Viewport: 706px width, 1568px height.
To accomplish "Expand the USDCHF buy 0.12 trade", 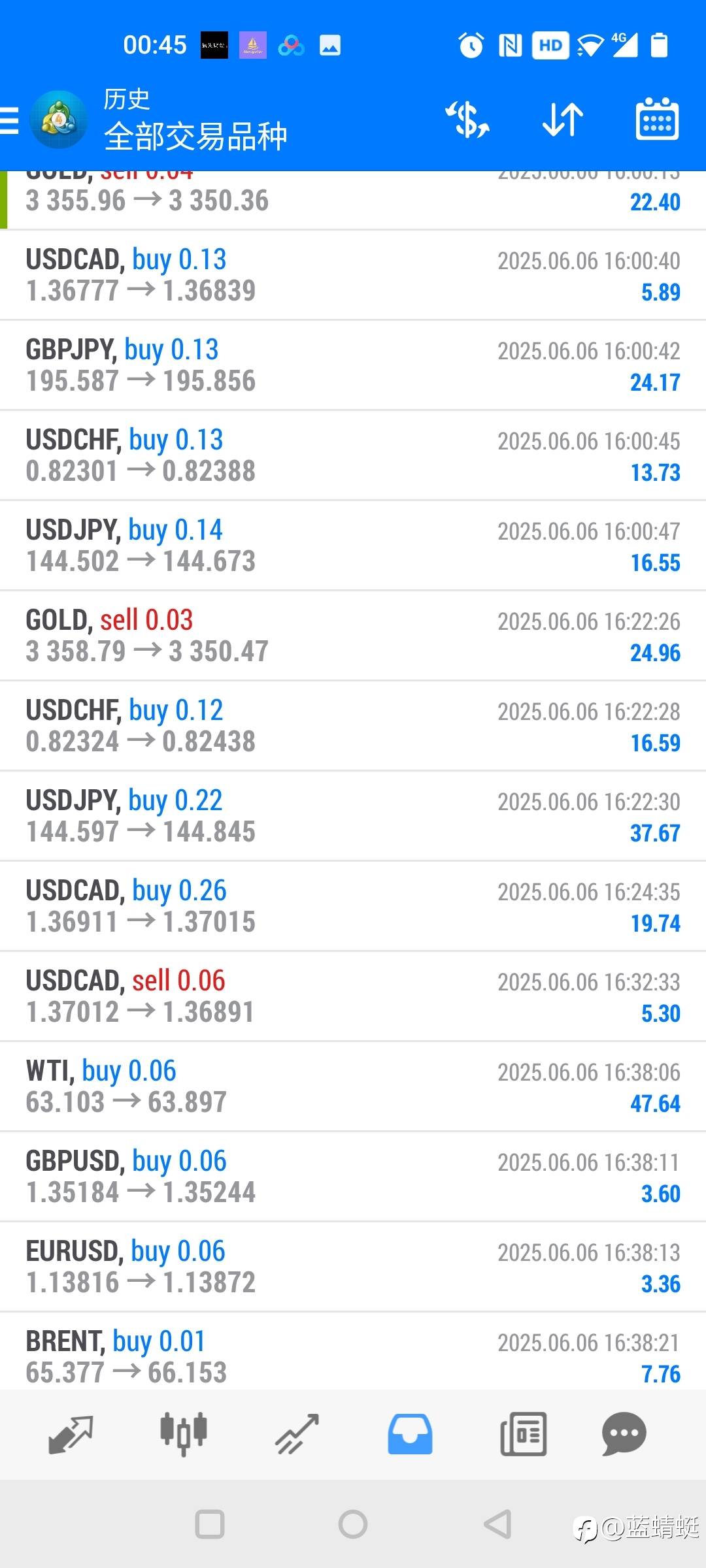I will (x=353, y=726).
